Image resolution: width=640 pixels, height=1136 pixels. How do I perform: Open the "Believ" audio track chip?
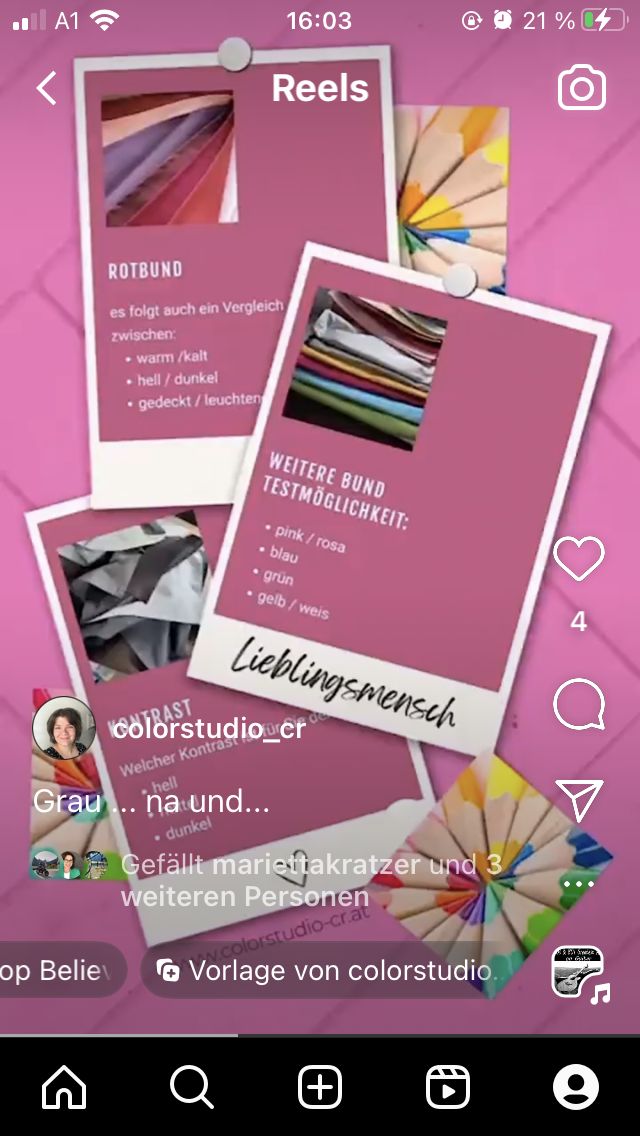point(62,970)
